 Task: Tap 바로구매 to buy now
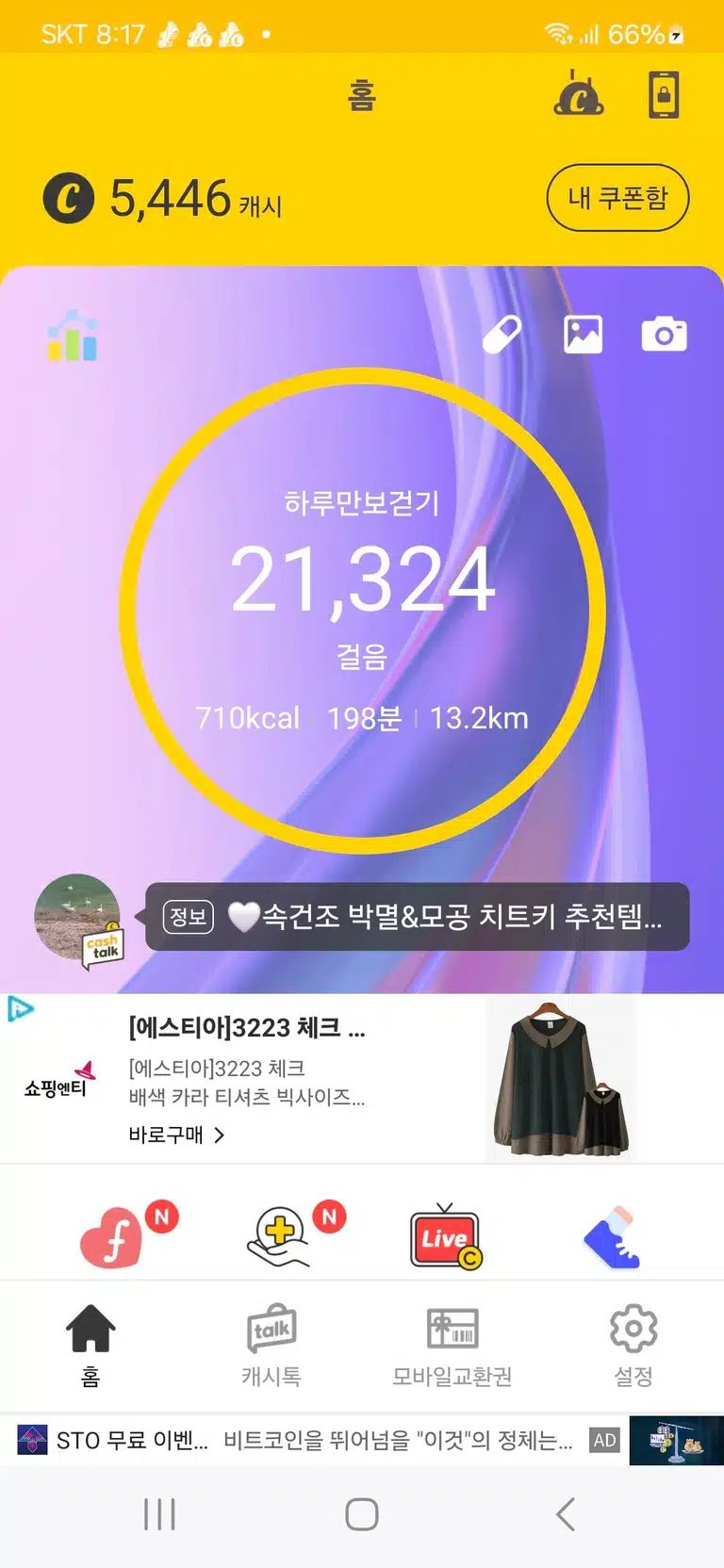click(x=176, y=1135)
